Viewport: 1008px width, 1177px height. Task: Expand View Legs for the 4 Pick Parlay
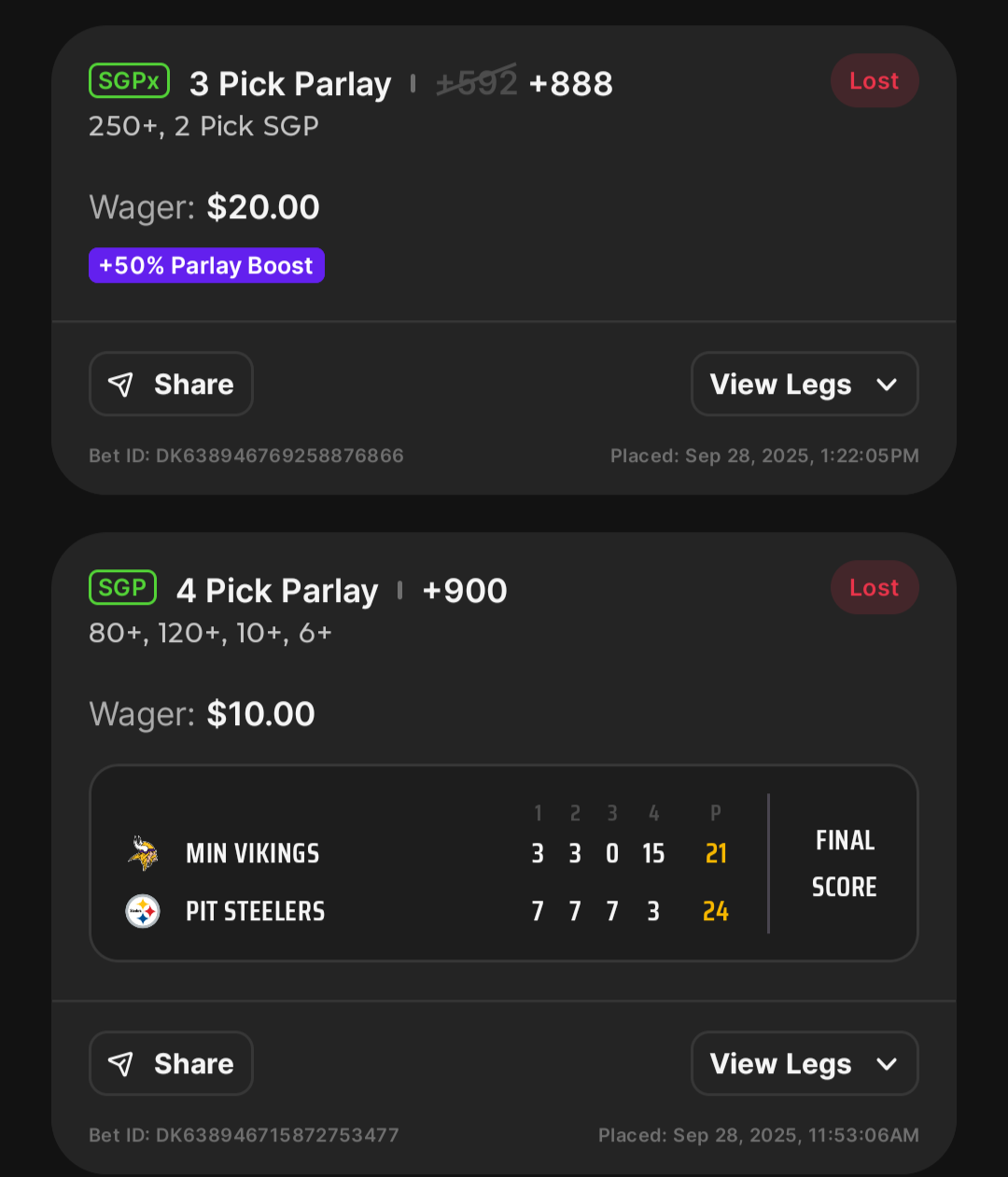coord(804,1063)
